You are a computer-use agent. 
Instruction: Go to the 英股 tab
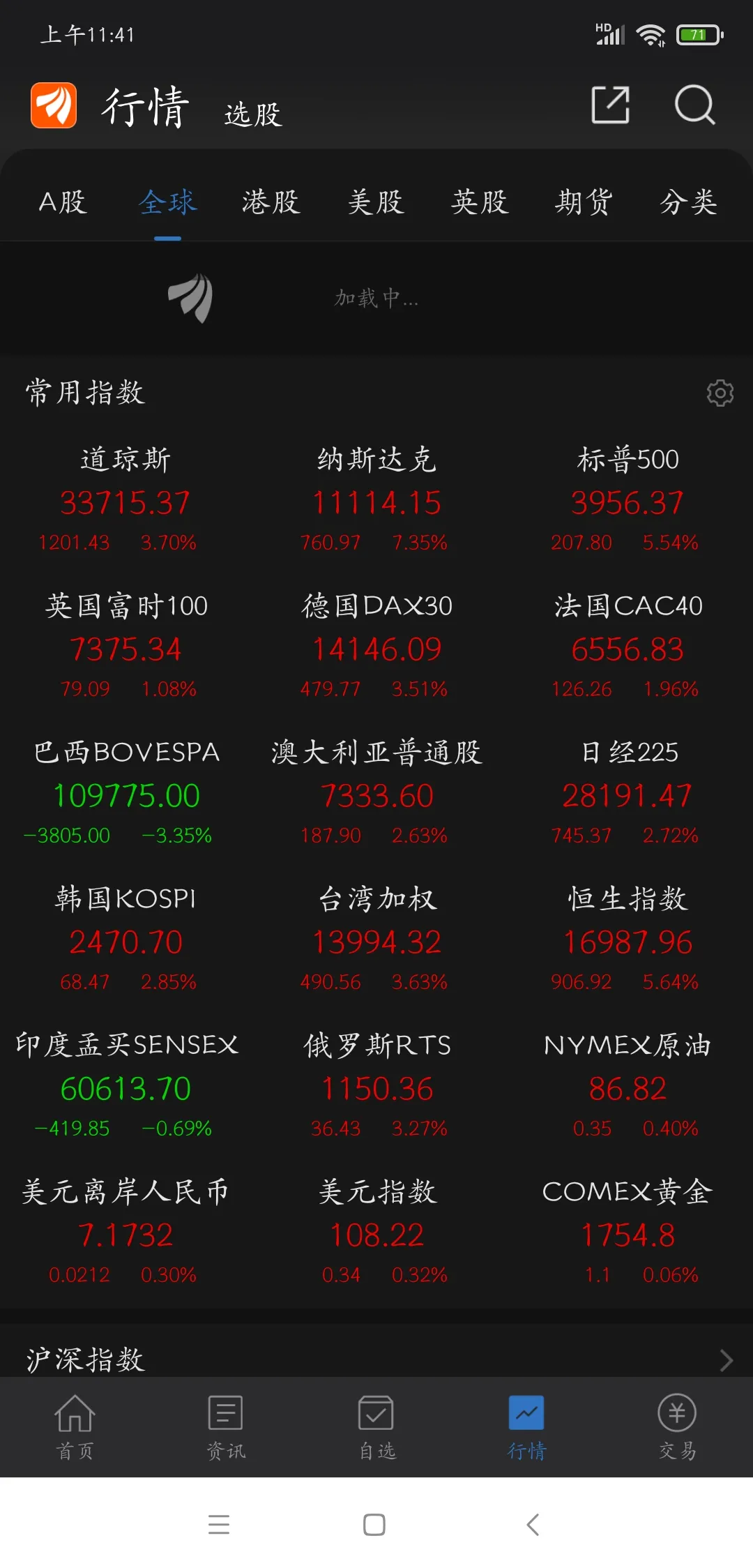click(480, 202)
